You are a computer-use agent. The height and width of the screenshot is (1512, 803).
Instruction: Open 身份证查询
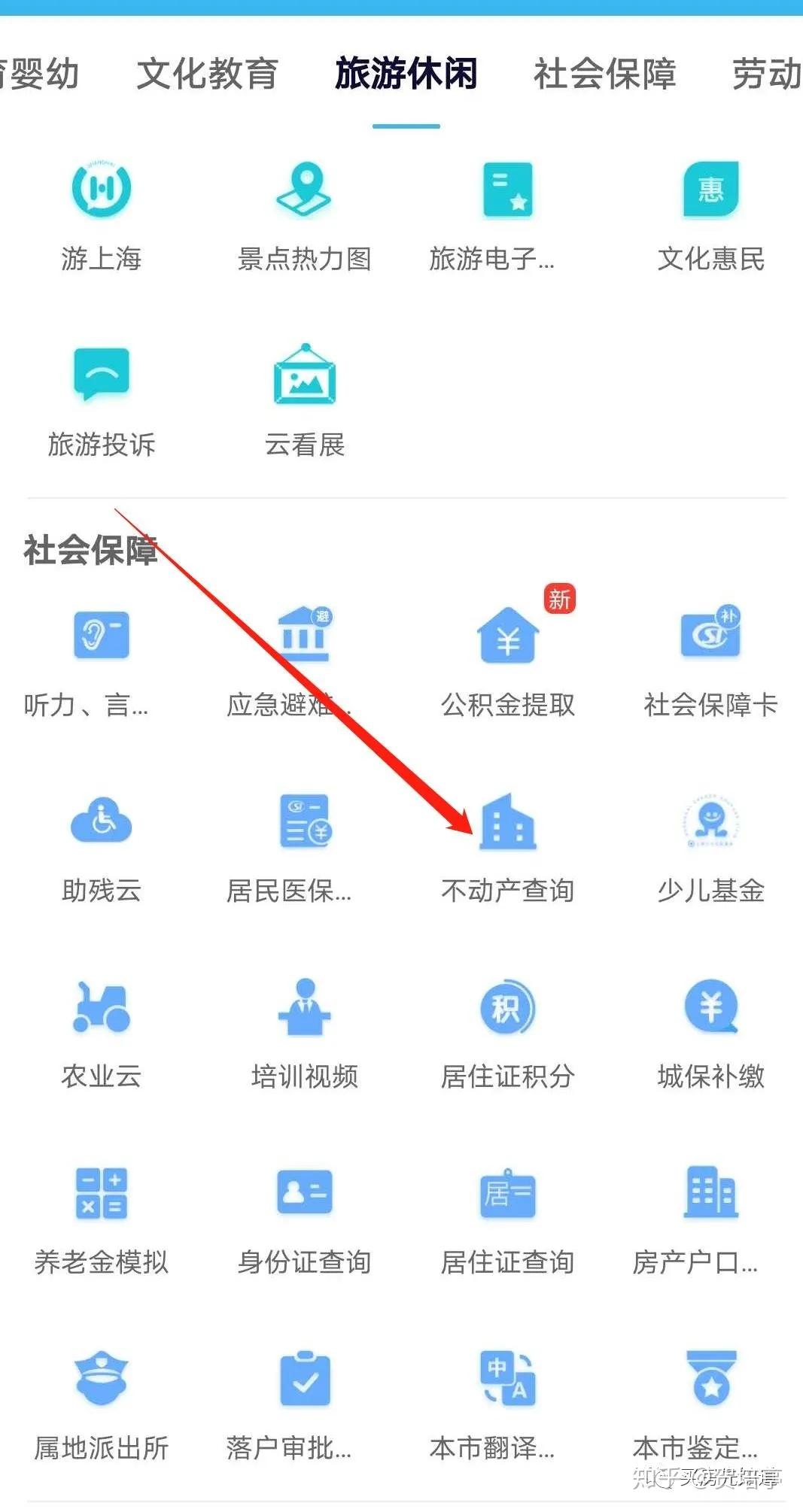click(304, 1218)
